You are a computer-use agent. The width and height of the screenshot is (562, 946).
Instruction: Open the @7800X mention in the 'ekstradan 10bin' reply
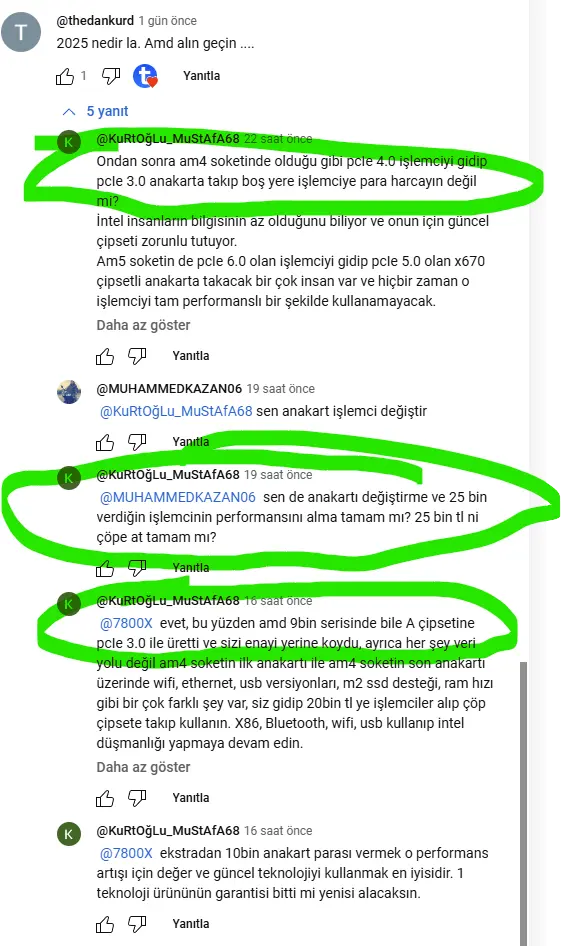[x=126, y=854]
